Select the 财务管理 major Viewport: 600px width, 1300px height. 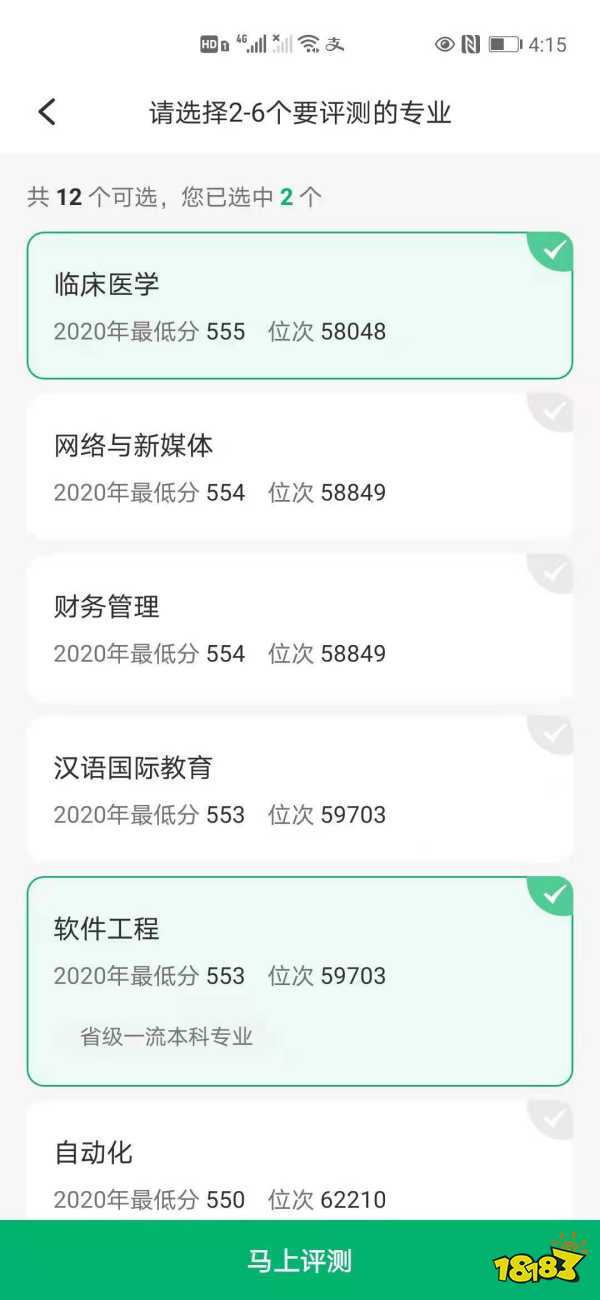click(x=299, y=628)
